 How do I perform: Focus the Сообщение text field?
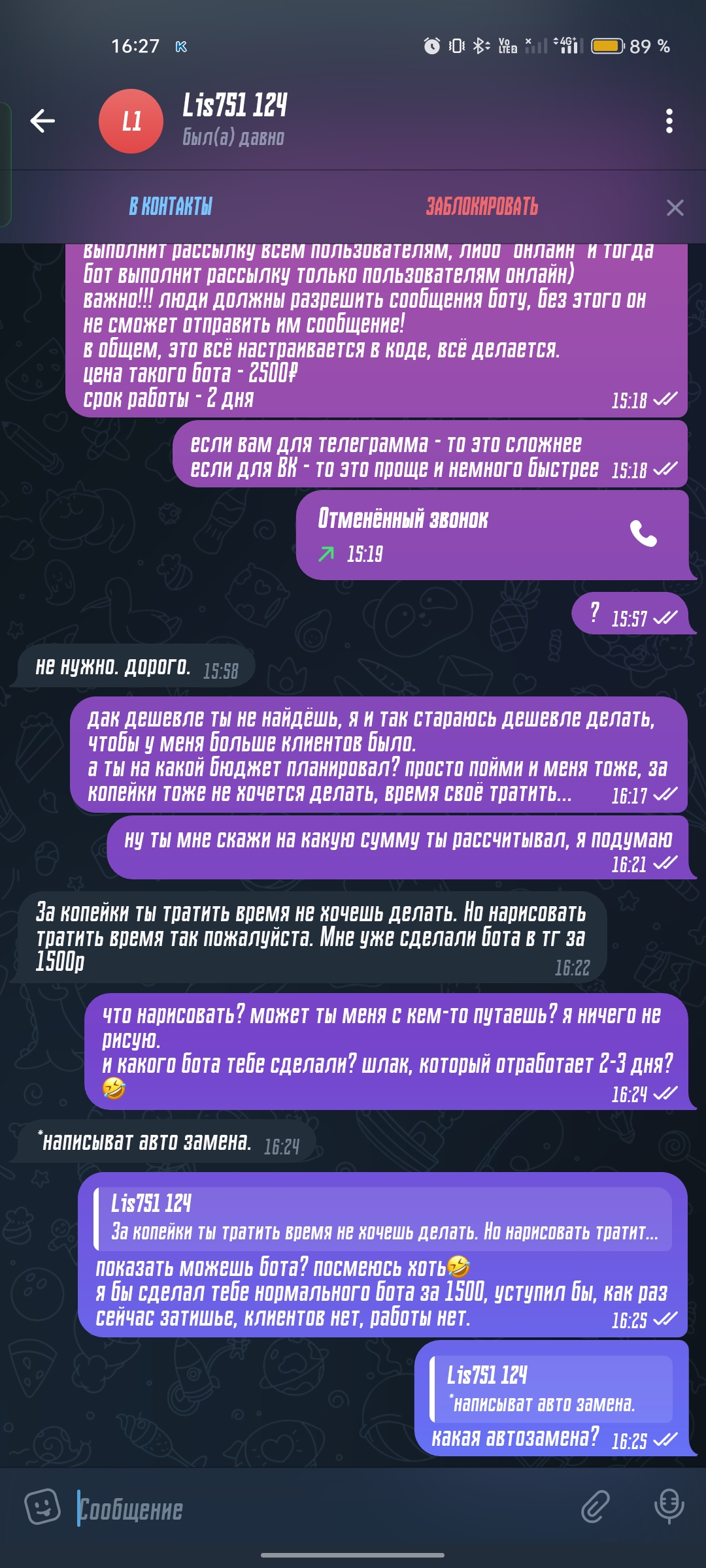pos(314,1509)
